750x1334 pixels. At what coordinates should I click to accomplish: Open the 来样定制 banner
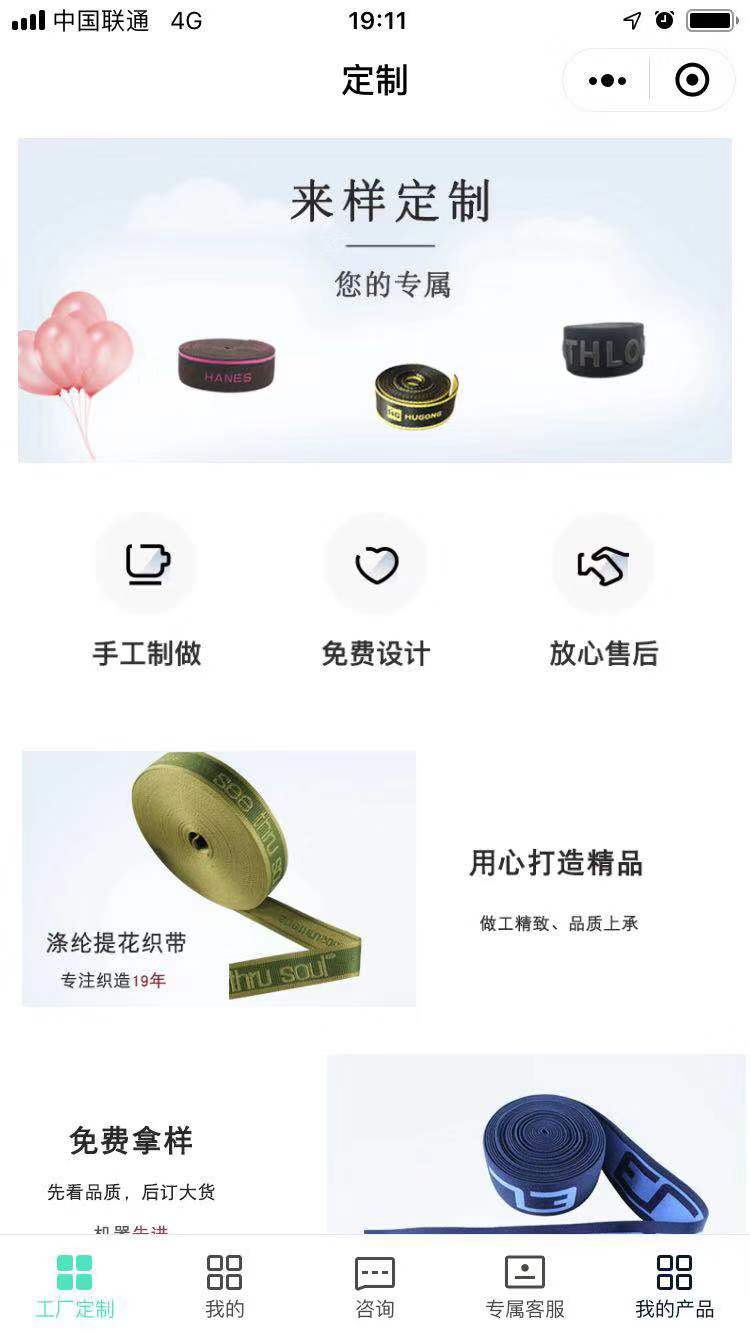coord(375,300)
